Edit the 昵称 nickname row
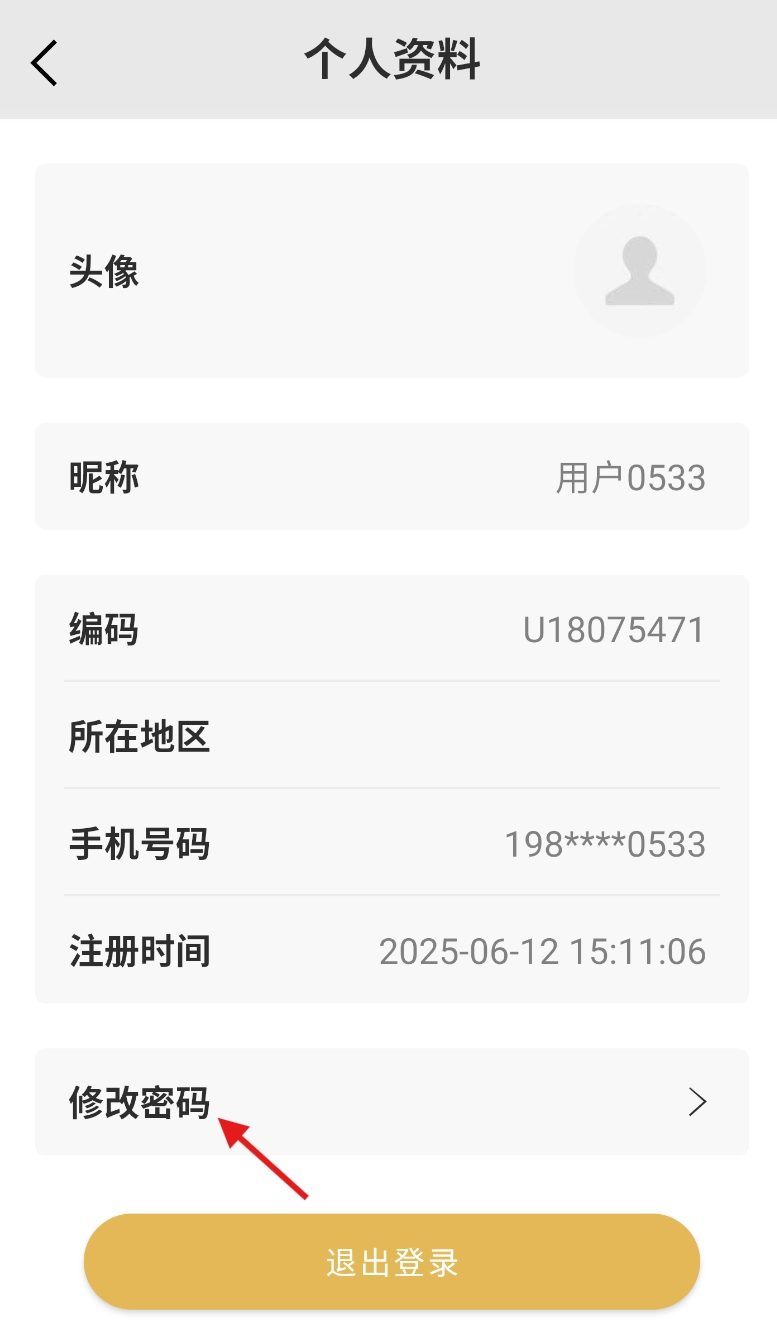 [x=391, y=477]
